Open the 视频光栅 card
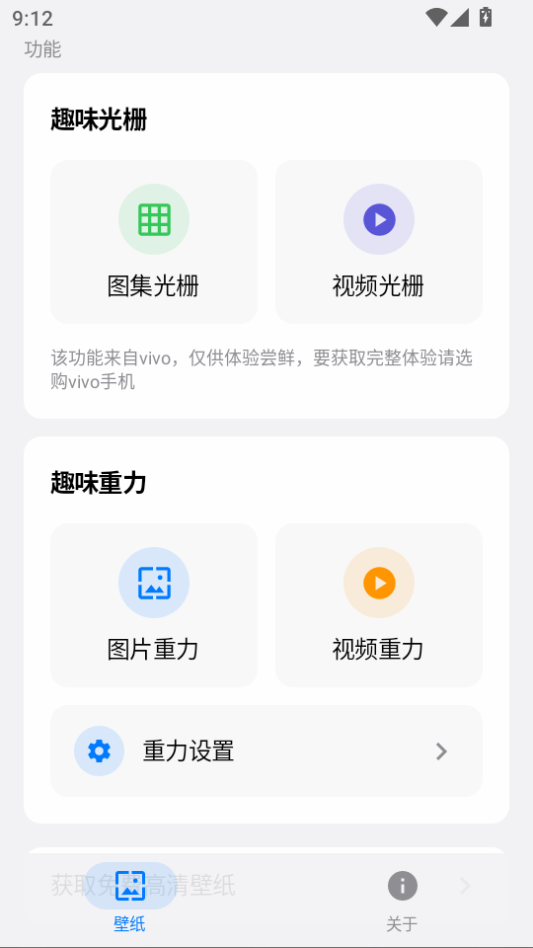 (379, 242)
